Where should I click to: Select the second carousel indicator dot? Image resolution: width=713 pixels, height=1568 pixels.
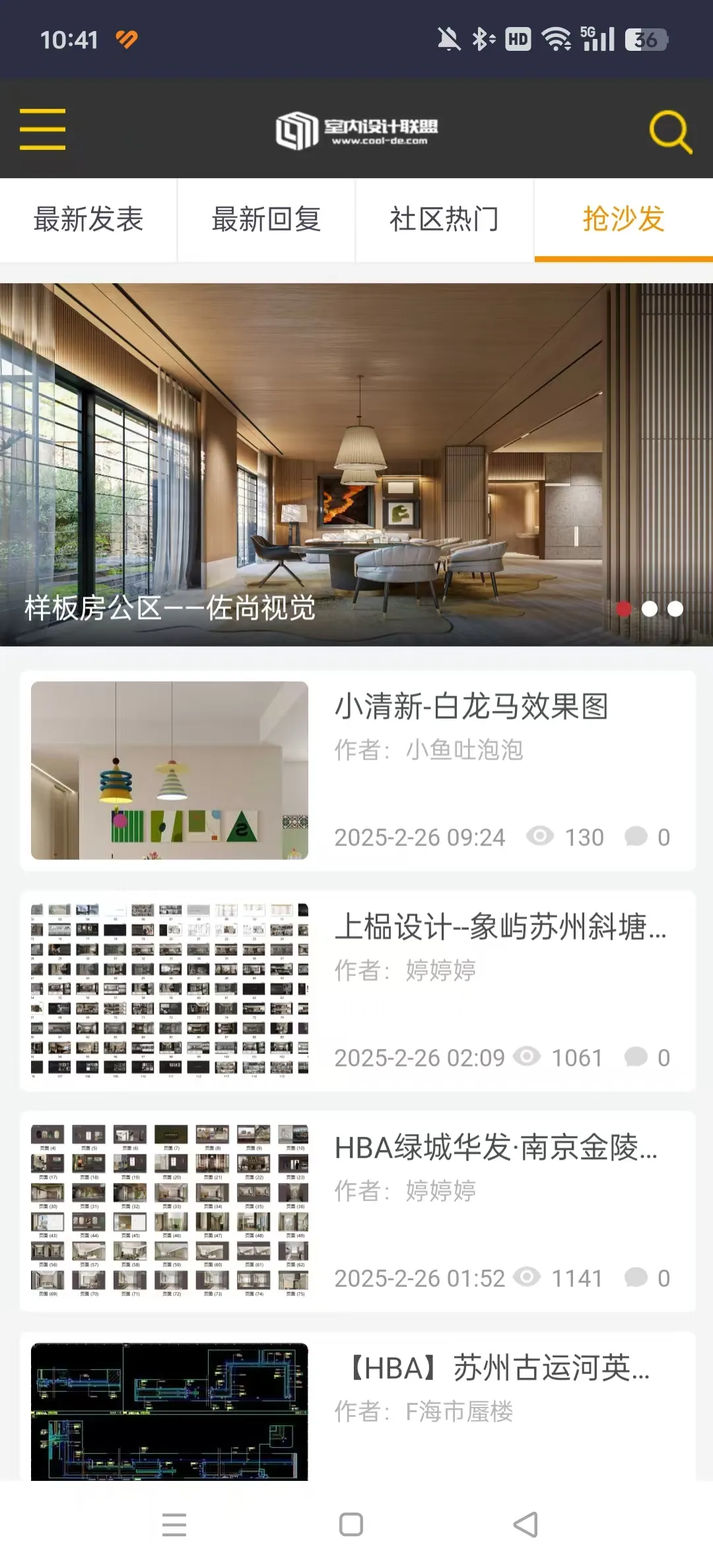click(650, 610)
